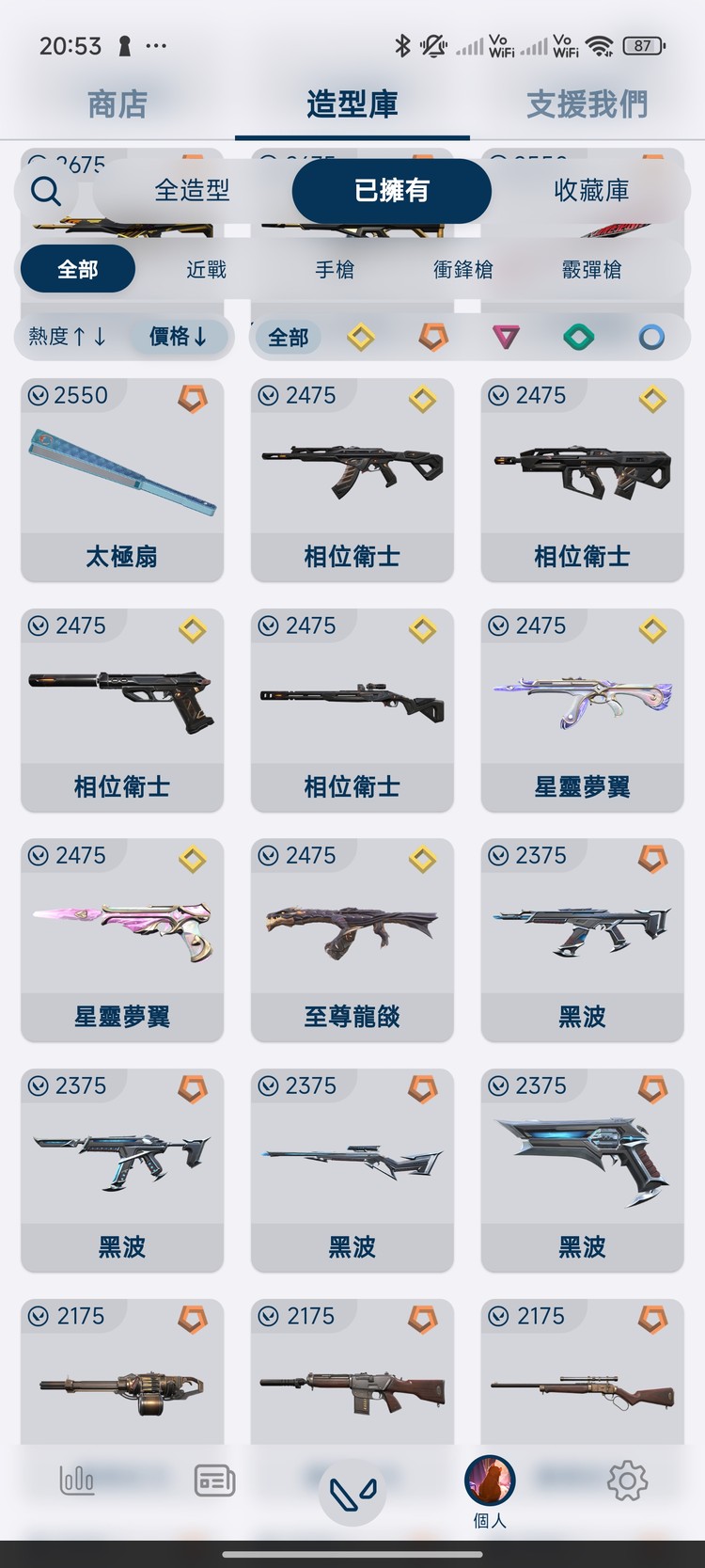Open the 價格 price sort control

pyautogui.click(x=179, y=337)
